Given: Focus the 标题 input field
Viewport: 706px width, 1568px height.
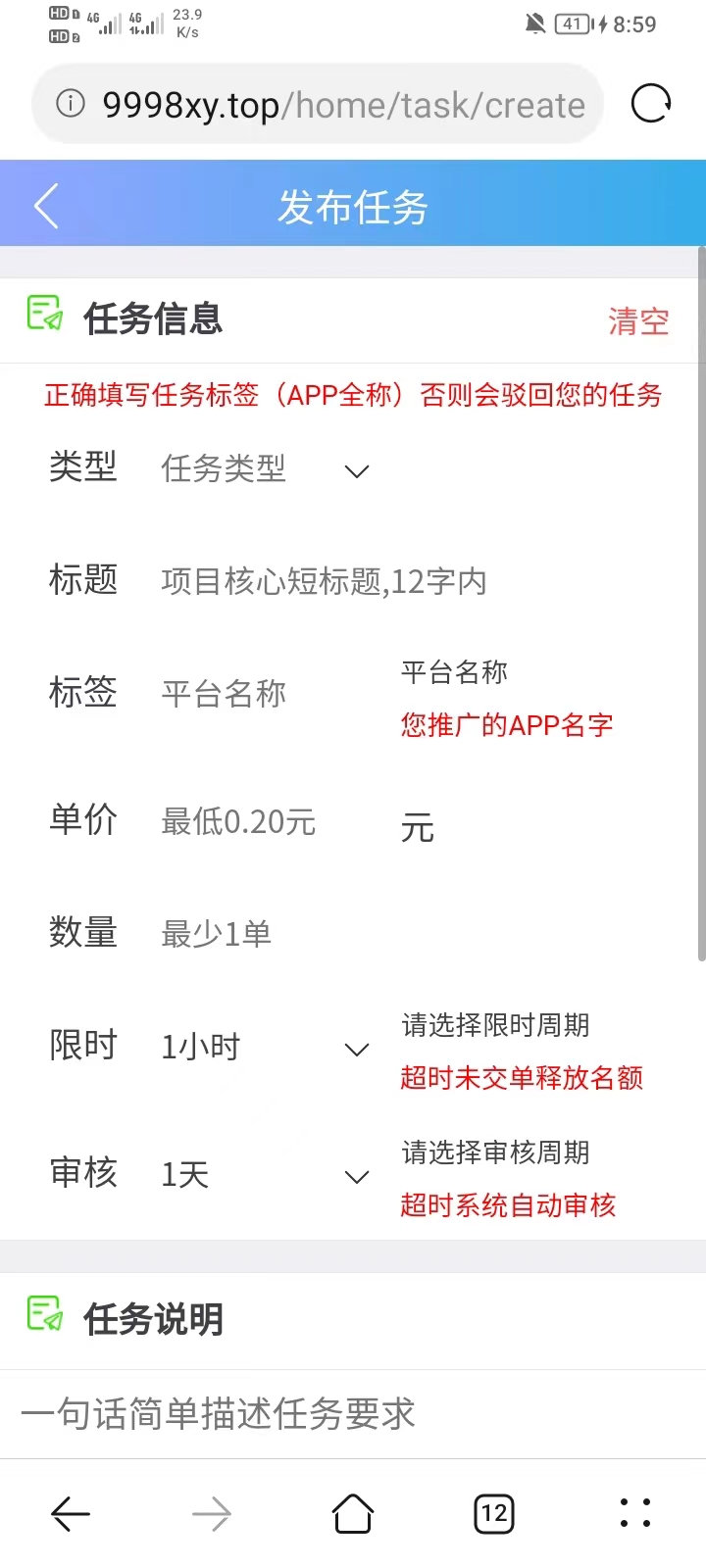Looking at the screenshot, I should (x=324, y=582).
